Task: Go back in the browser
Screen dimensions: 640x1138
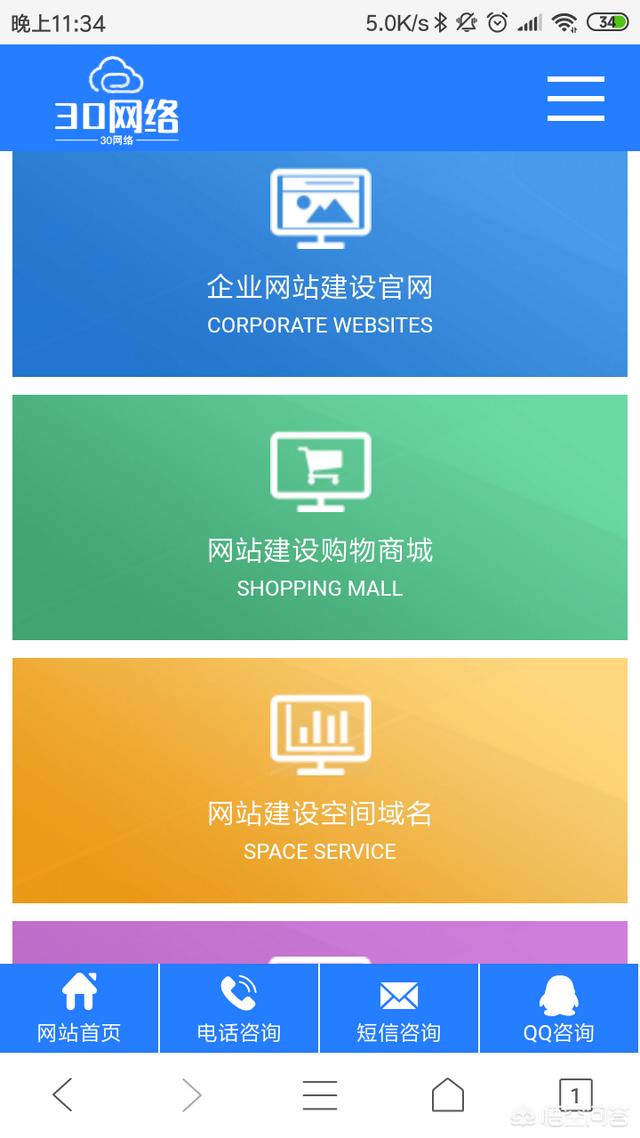Action: [x=63, y=1095]
